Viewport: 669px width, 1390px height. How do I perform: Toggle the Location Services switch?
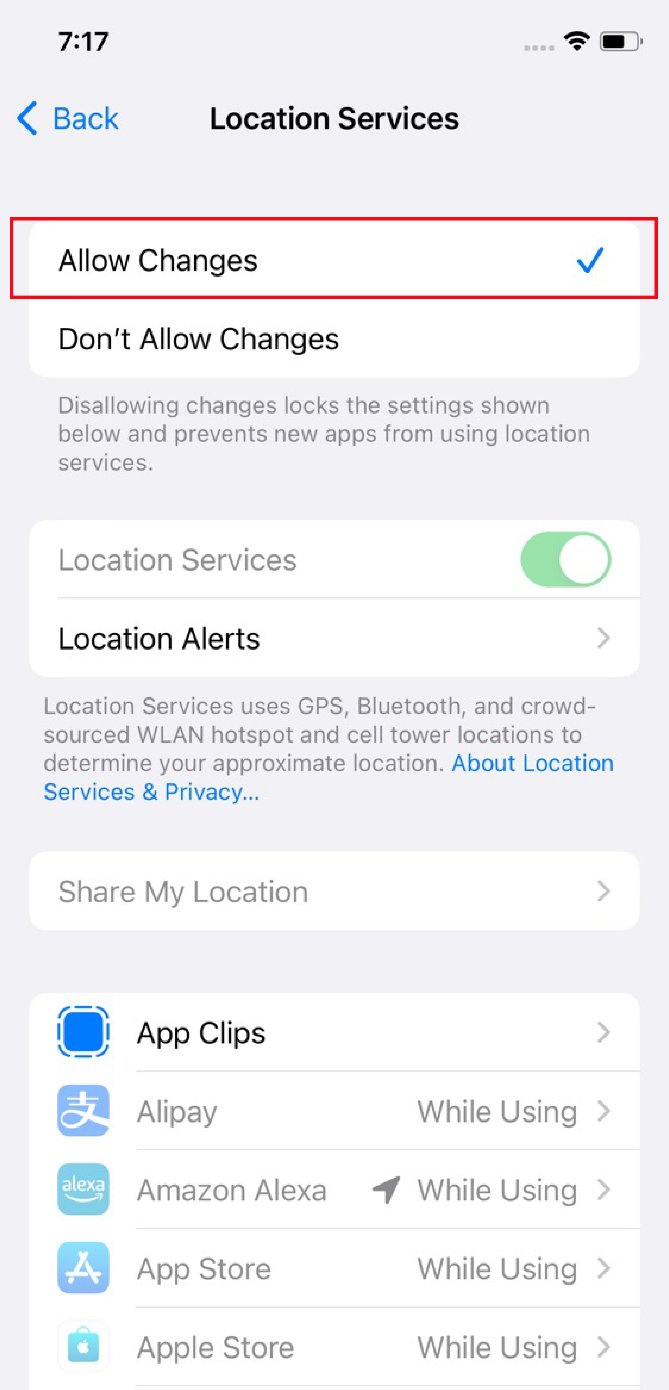[x=565, y=560]
